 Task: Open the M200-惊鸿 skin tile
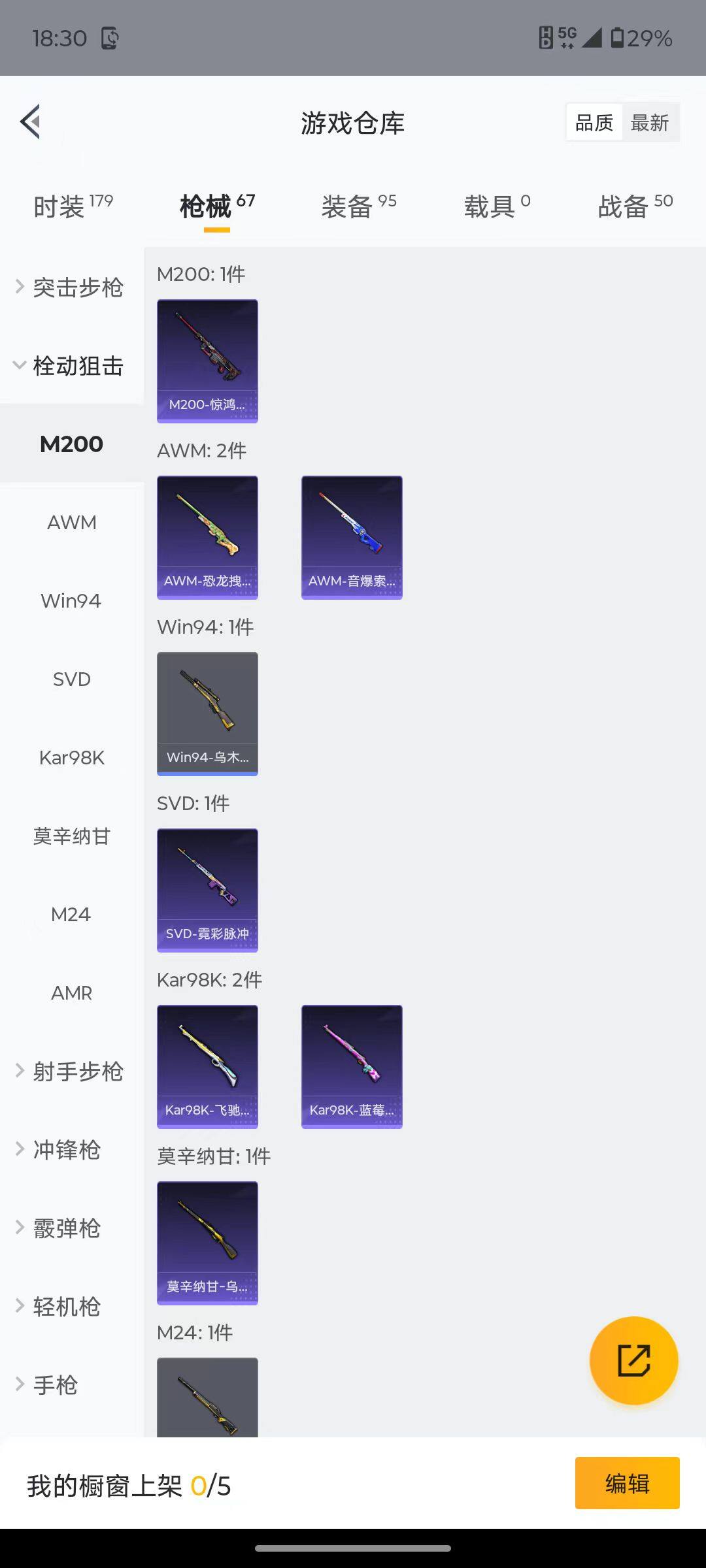(207, 361)
